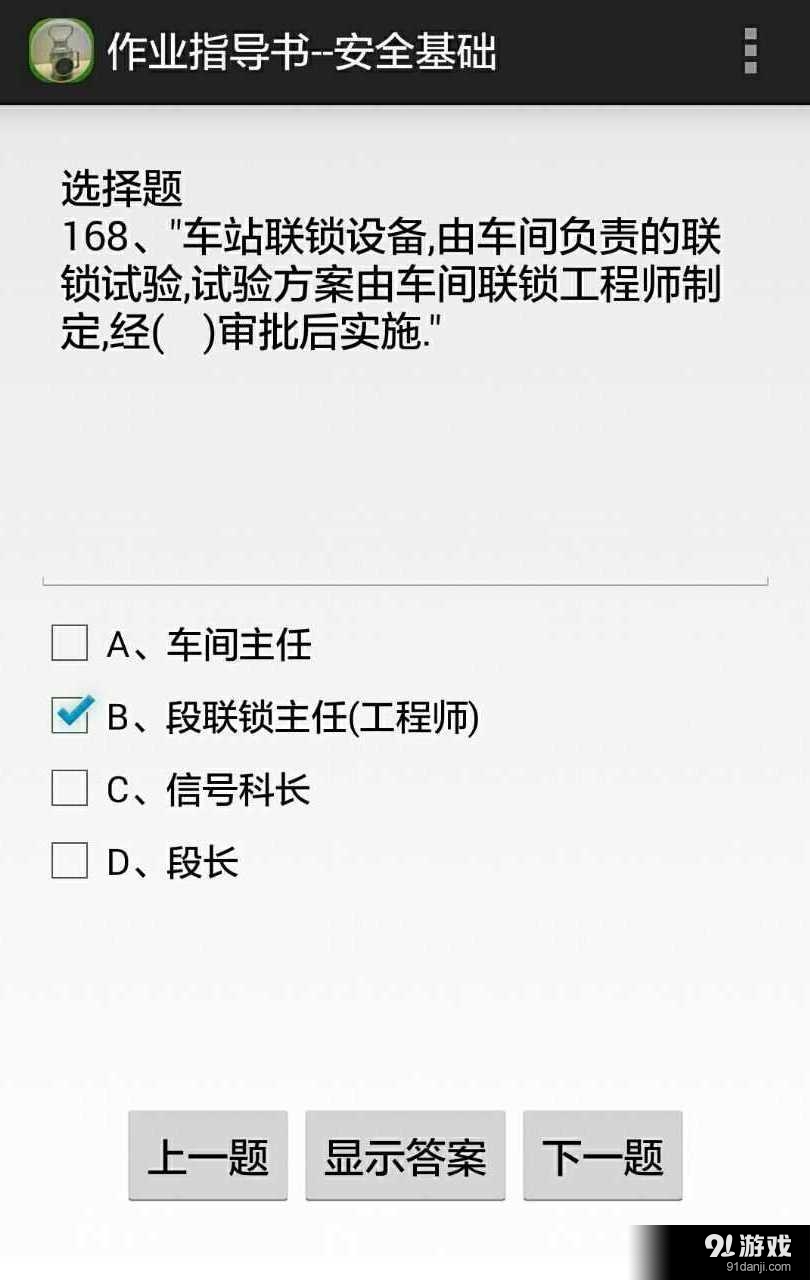Click 显示答案 to show the answer
The width and height of the screenshot is (810, 1280).
pos(405,1157)
